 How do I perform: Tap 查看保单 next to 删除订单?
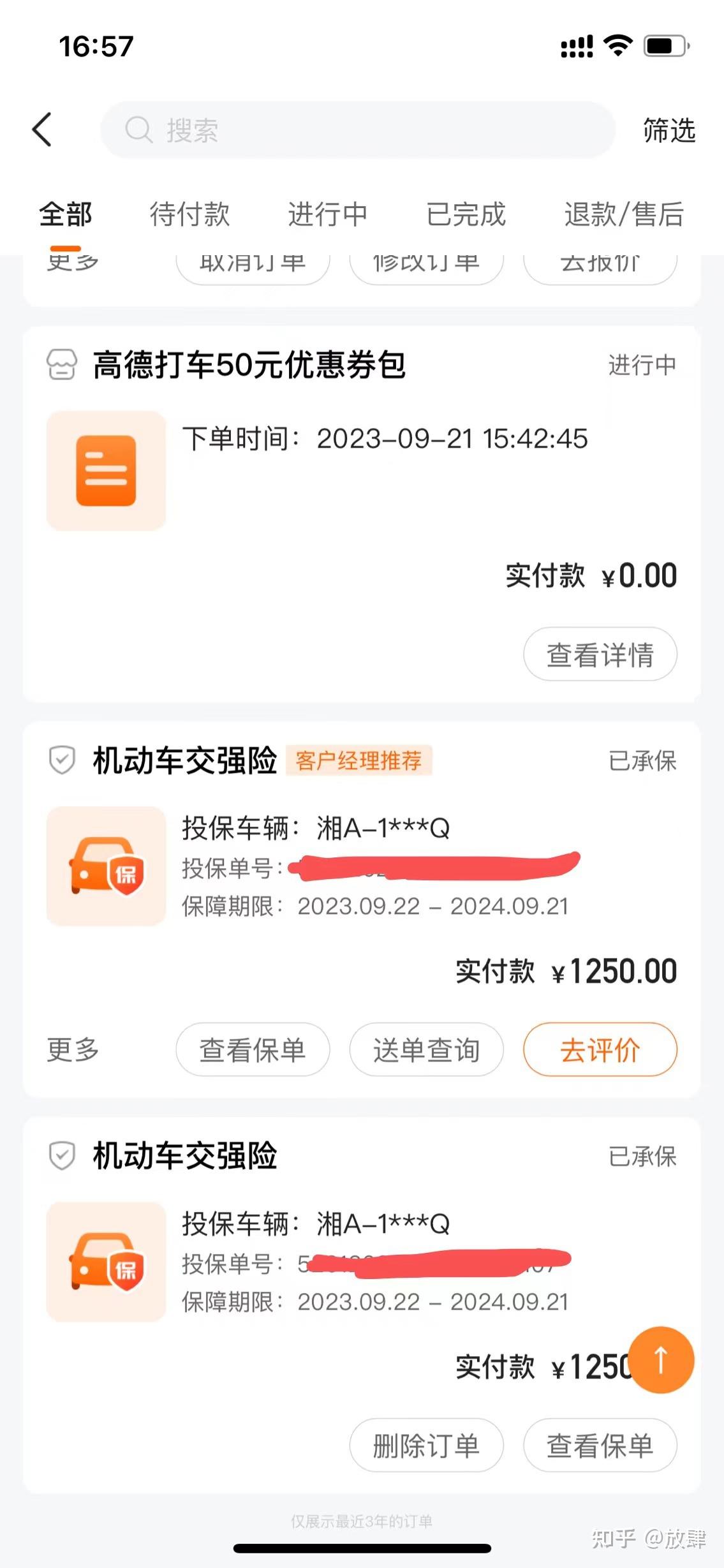600,1446
